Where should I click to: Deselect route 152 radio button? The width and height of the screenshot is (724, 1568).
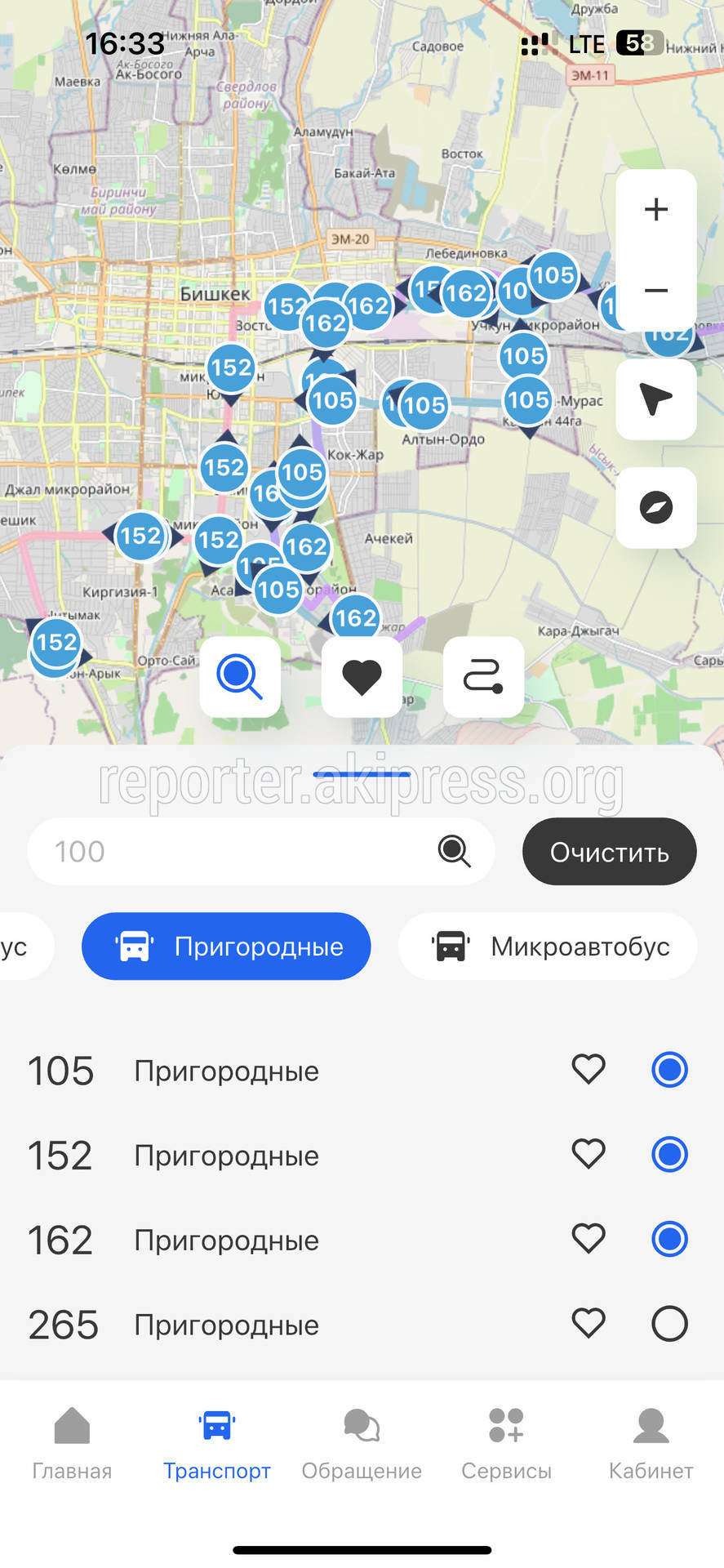[x=669, y=1155]
